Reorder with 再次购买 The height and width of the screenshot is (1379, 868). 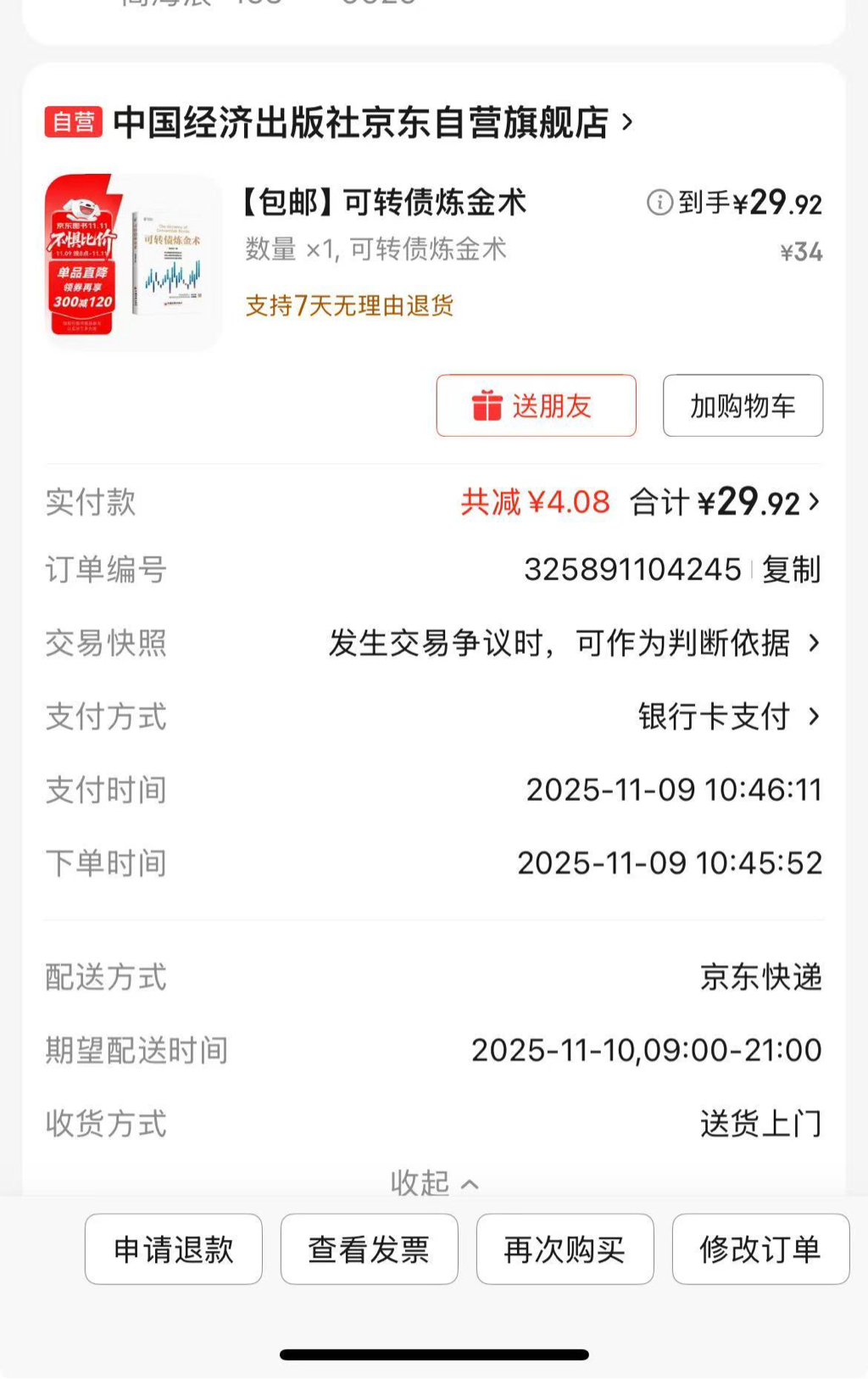(x=565, y=1249)
